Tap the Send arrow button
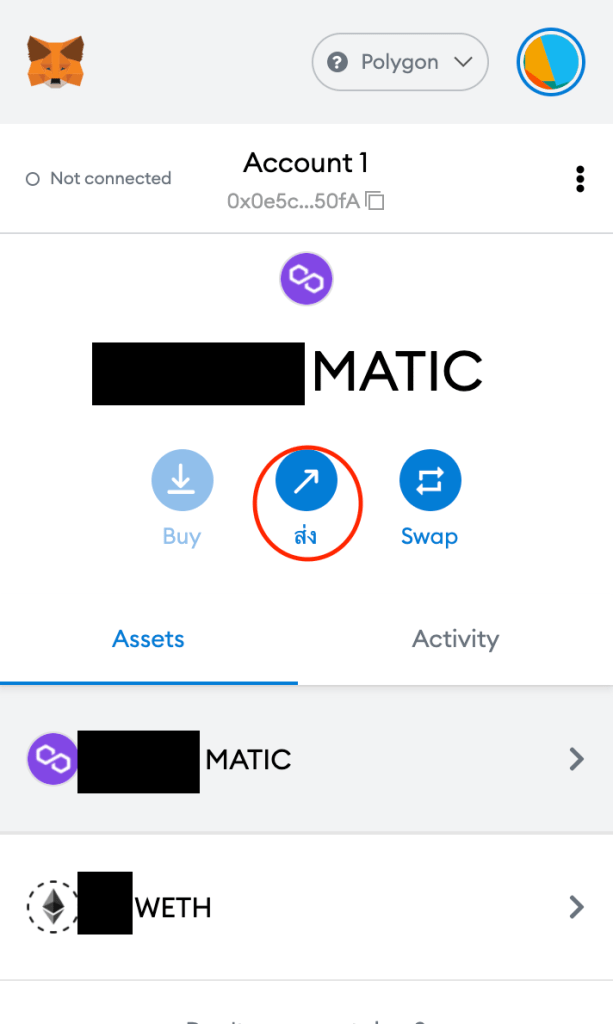 pos(306,482)
